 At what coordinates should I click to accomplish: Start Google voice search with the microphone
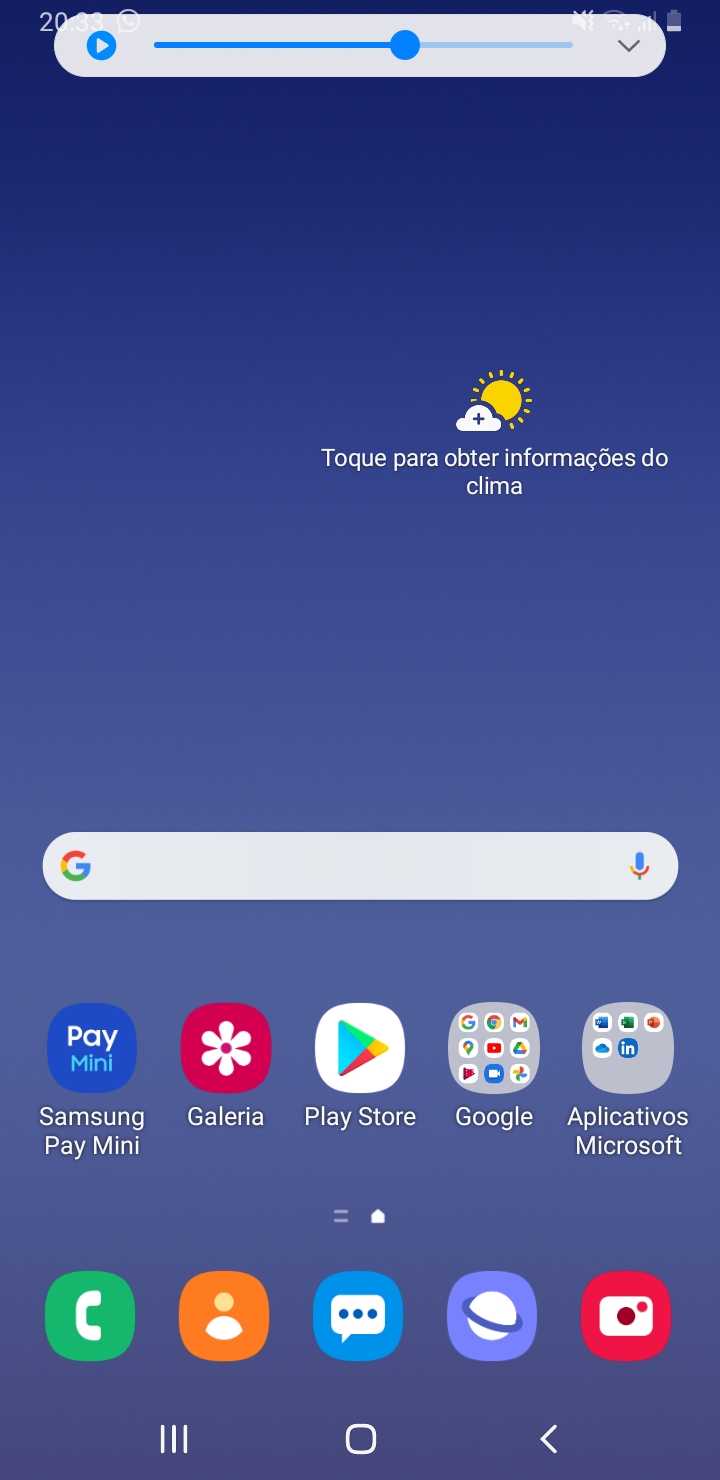(x=640, y=866)
